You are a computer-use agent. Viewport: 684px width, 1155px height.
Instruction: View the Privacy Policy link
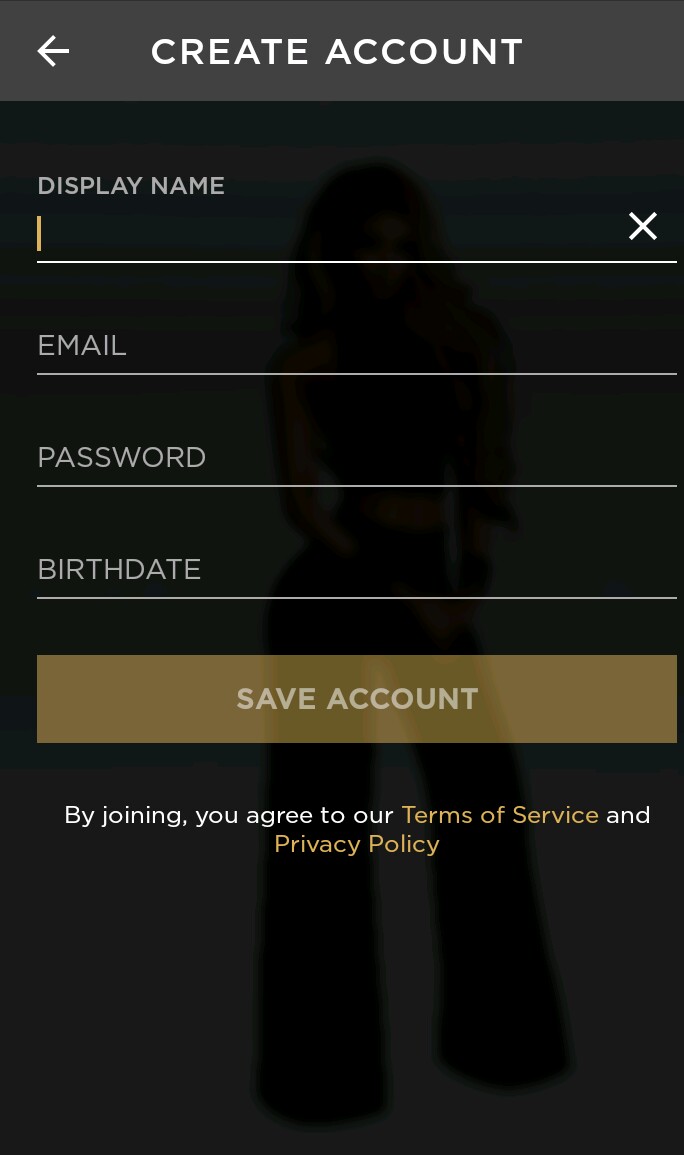[x=356, y=844]
